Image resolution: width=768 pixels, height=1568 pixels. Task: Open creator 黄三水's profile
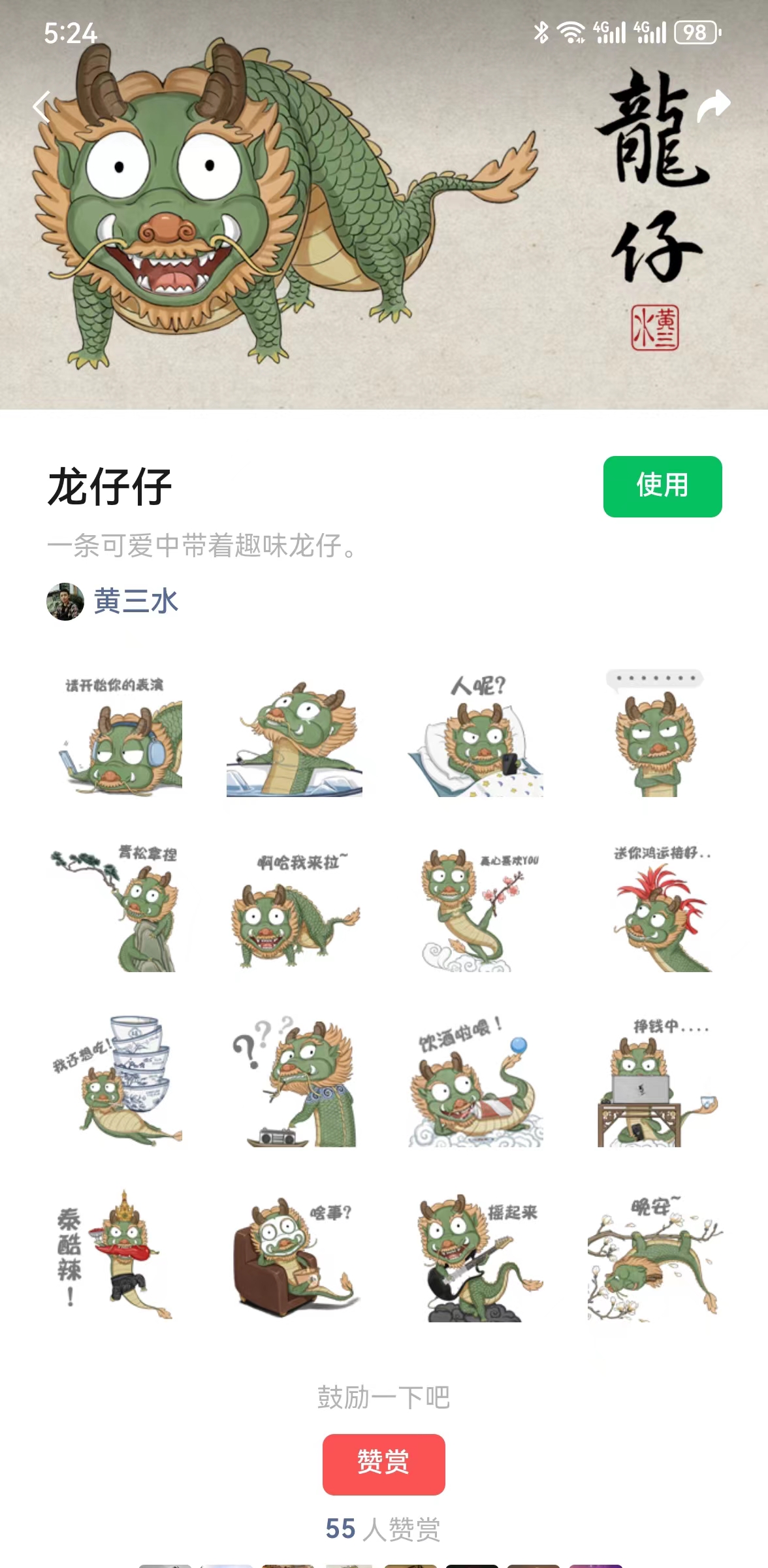click(113, 601)
